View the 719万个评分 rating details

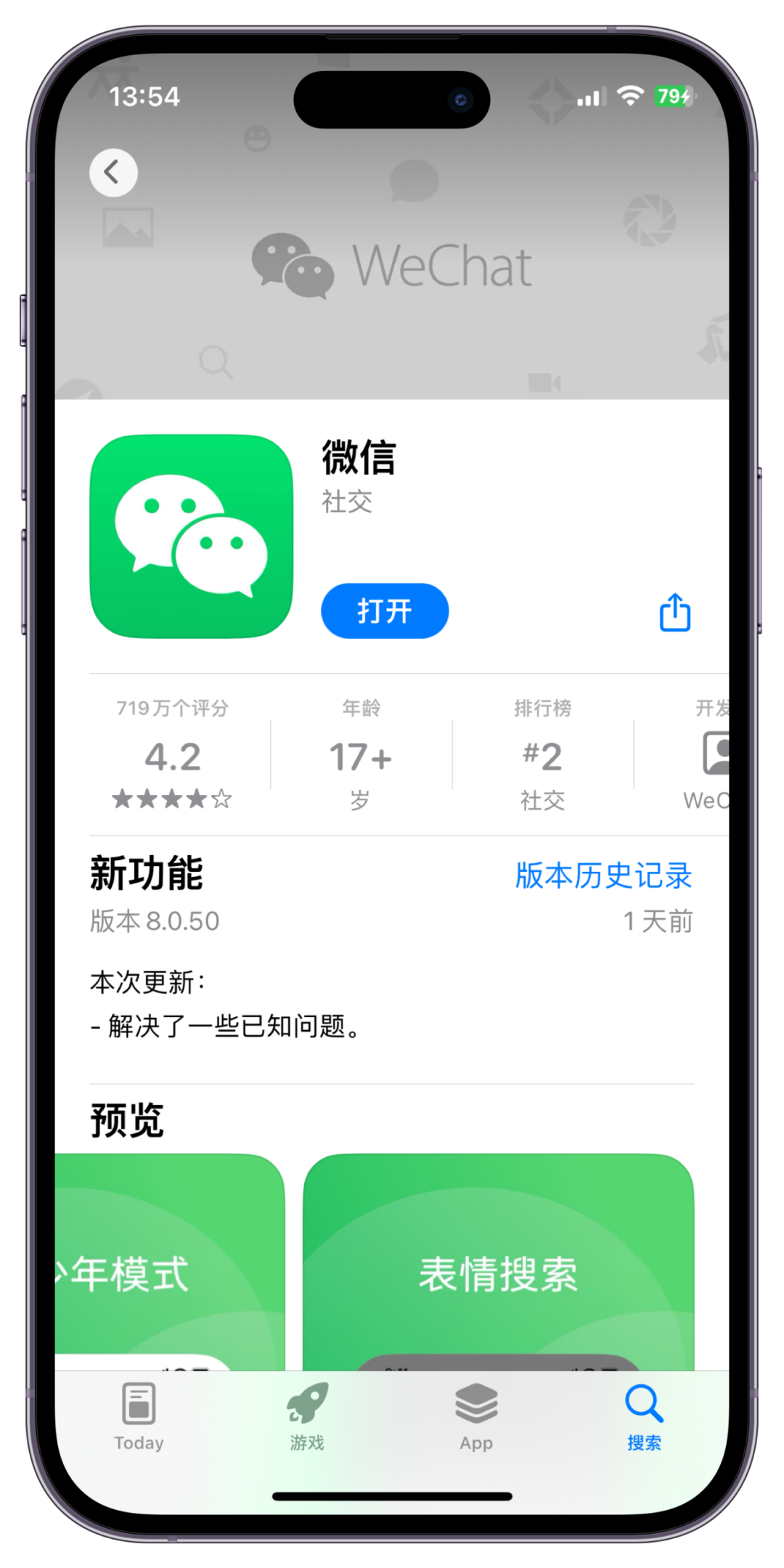click(x=173, y=755)
